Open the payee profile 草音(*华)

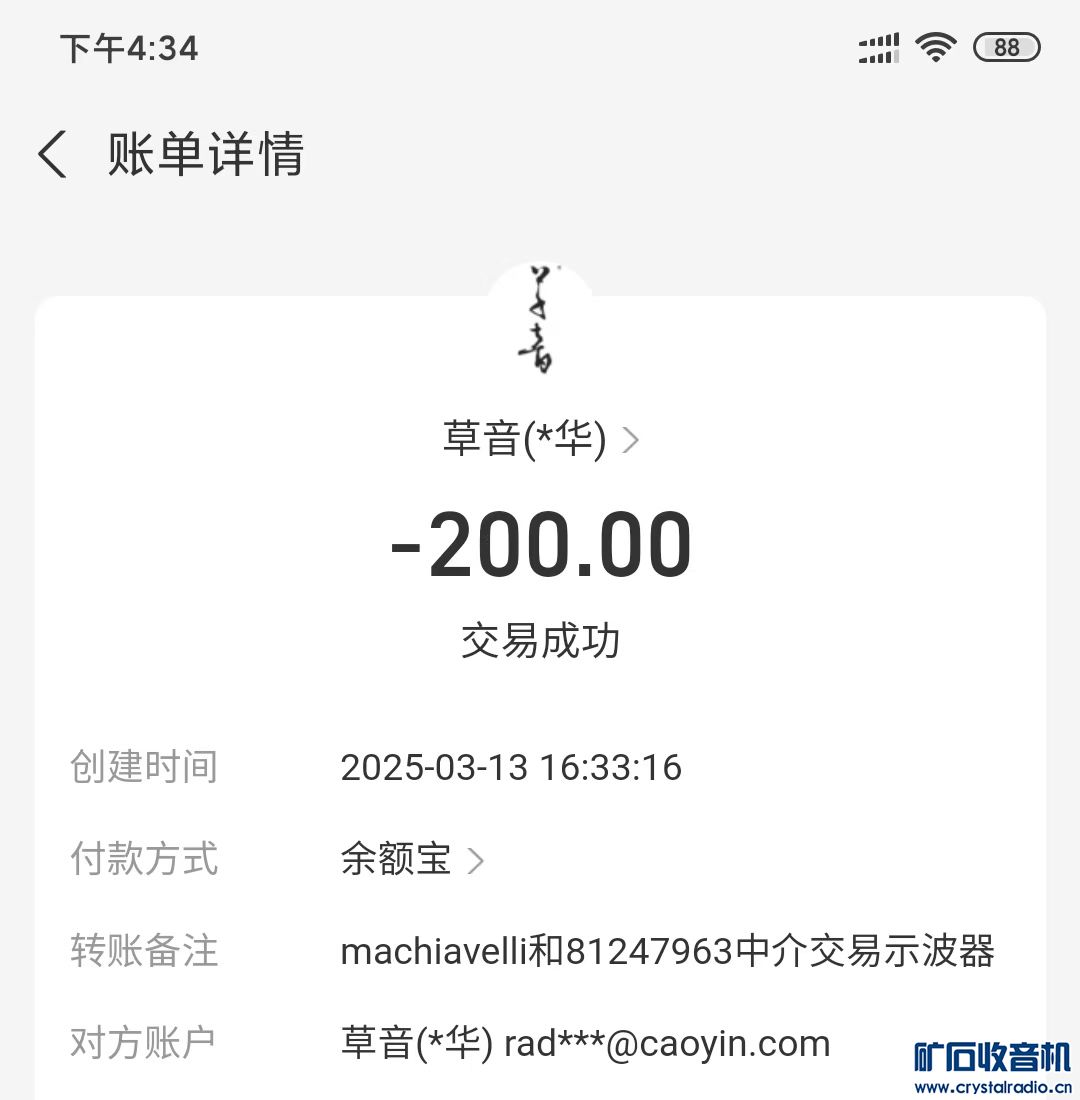pyautogui.click(x=540, y=440)
